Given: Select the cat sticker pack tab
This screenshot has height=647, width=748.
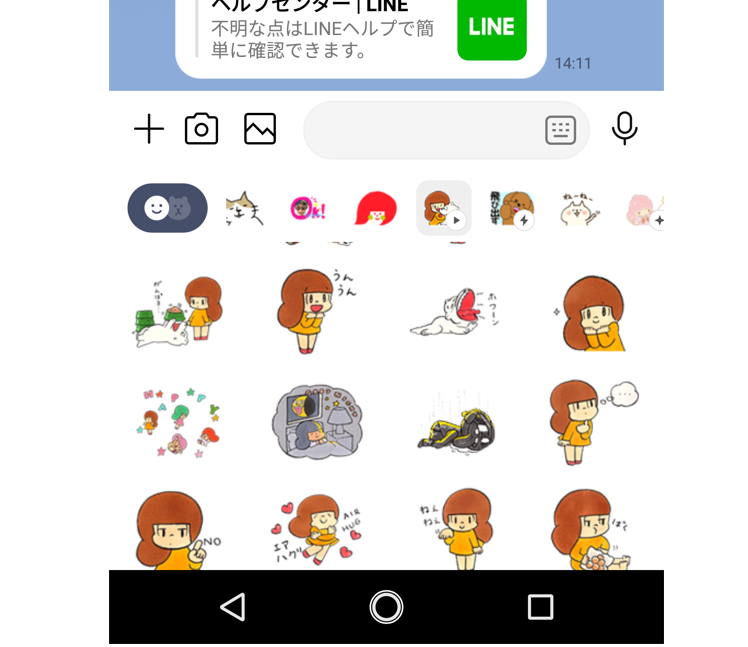Looking at the screenshot, I should pos(243,208).
